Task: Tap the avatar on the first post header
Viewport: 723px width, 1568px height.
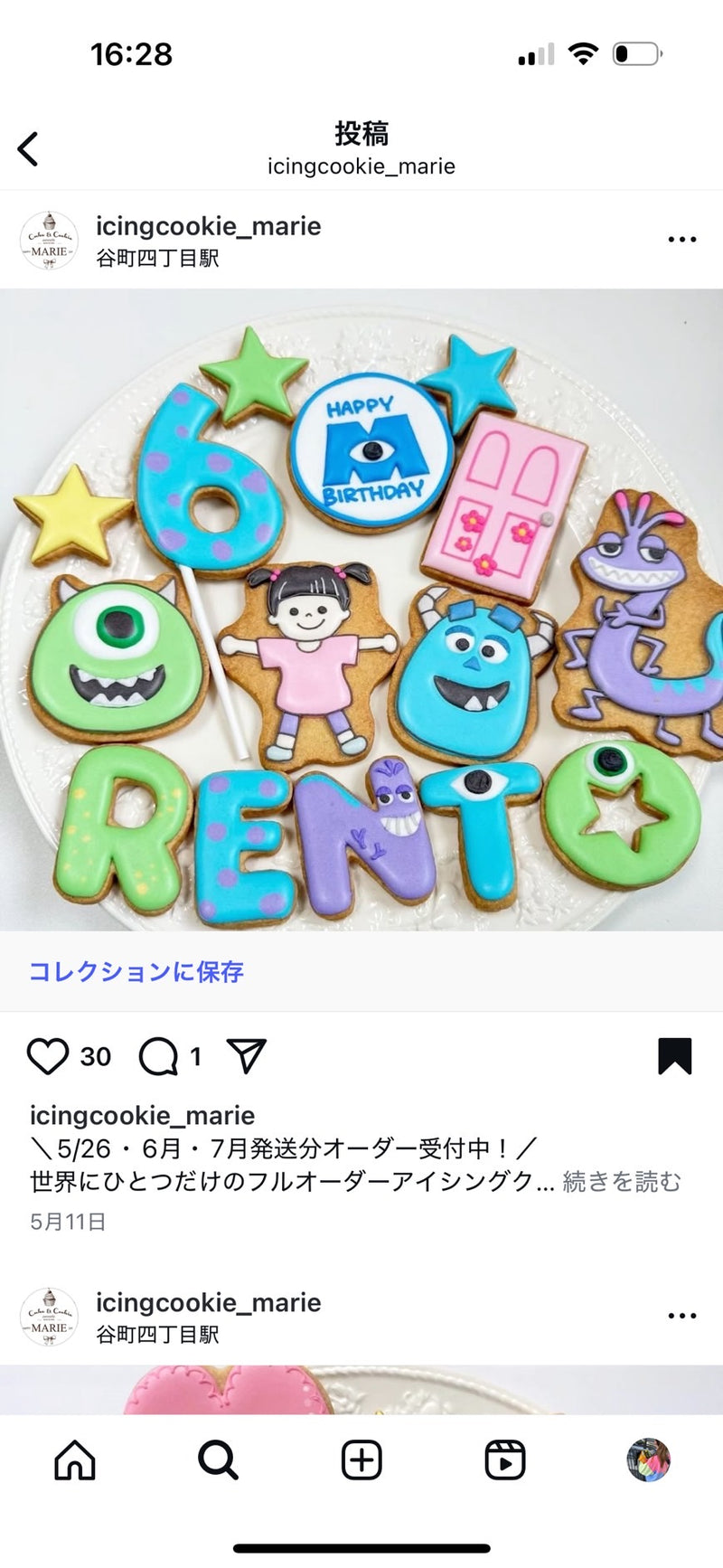Action: [x=50, y=241]
